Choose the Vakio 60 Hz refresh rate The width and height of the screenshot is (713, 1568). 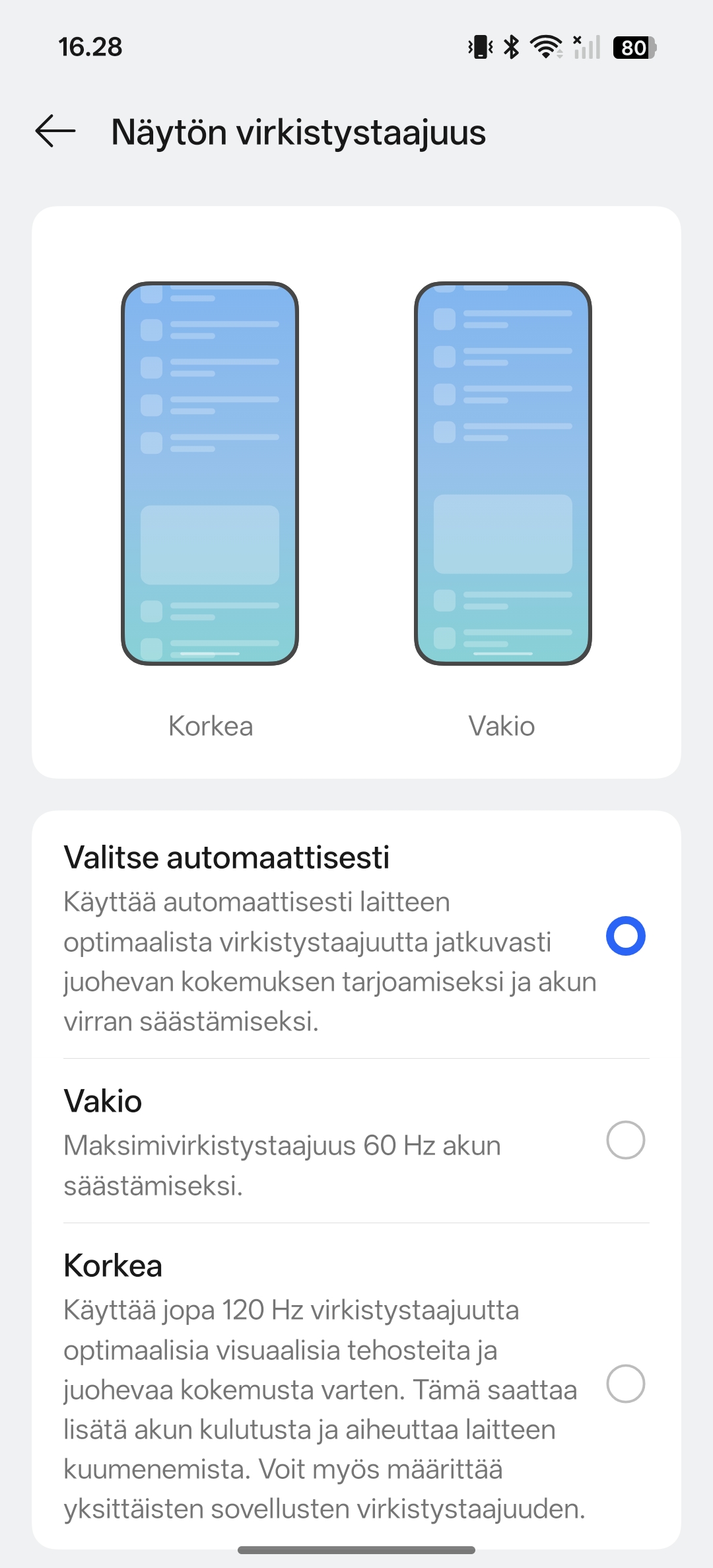[625, 1140]
